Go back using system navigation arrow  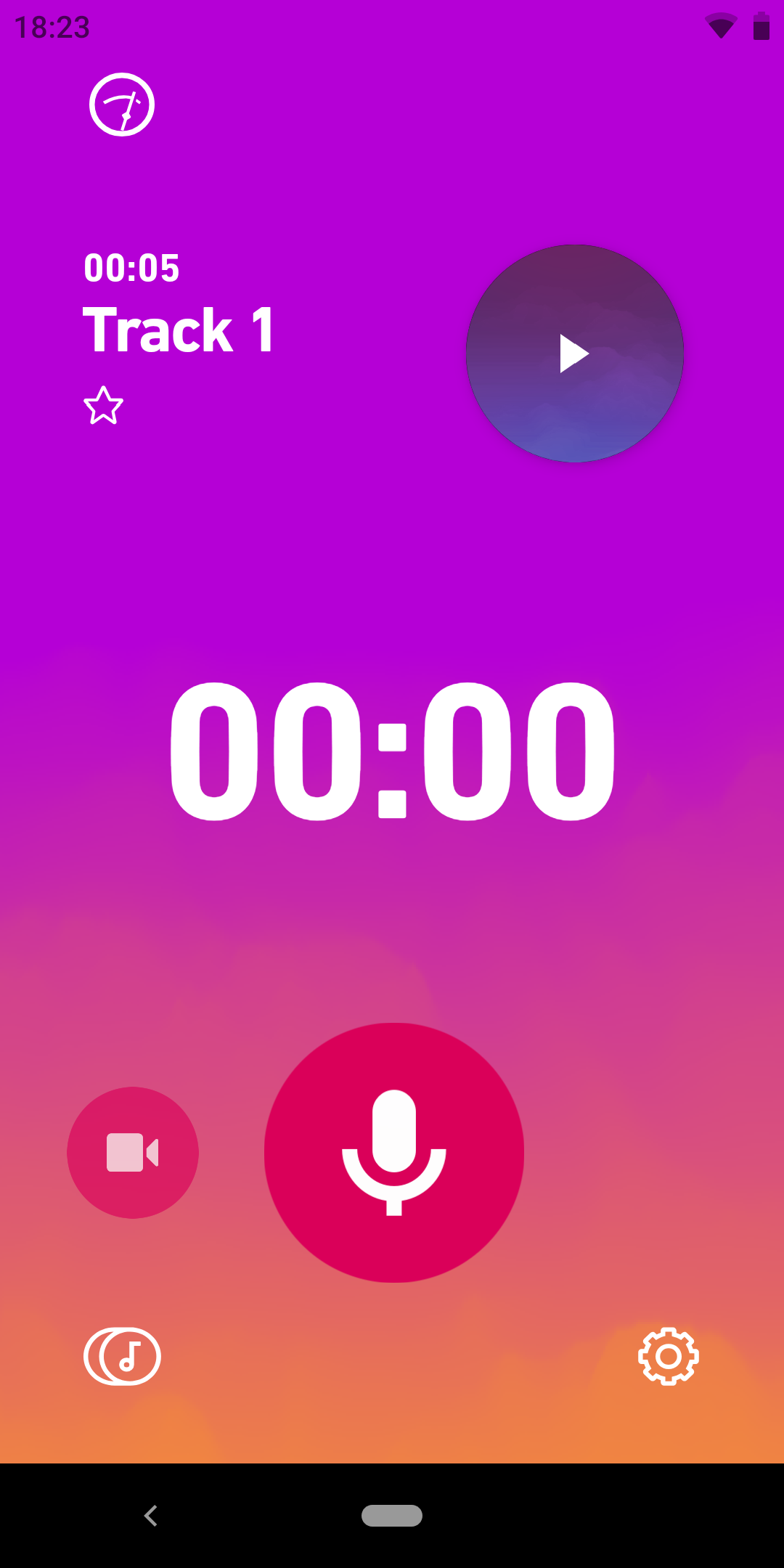pyautogui.click(x=151, y=1516)
